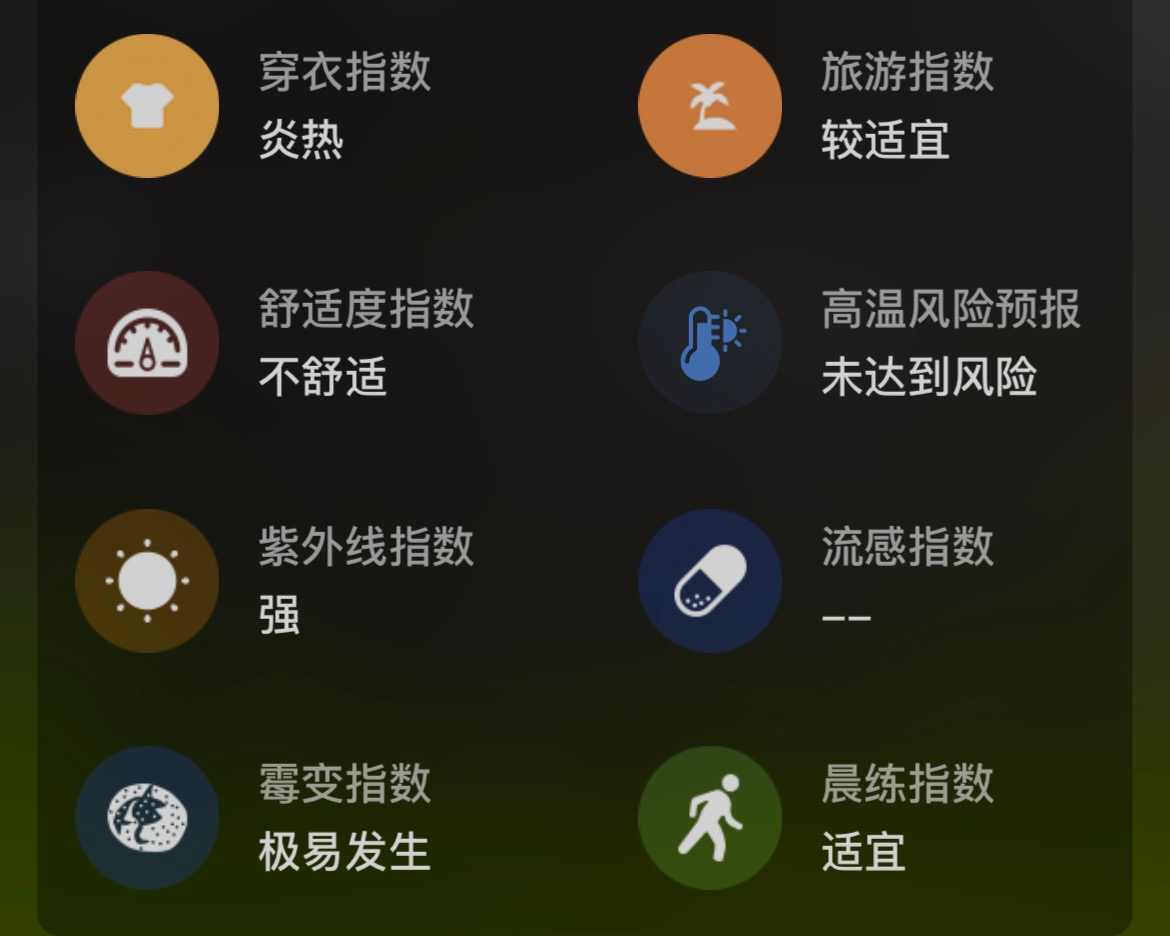Screen dimensions: 1170x936
Task: View the 旅游指数 travel index details
Action: 710,106
